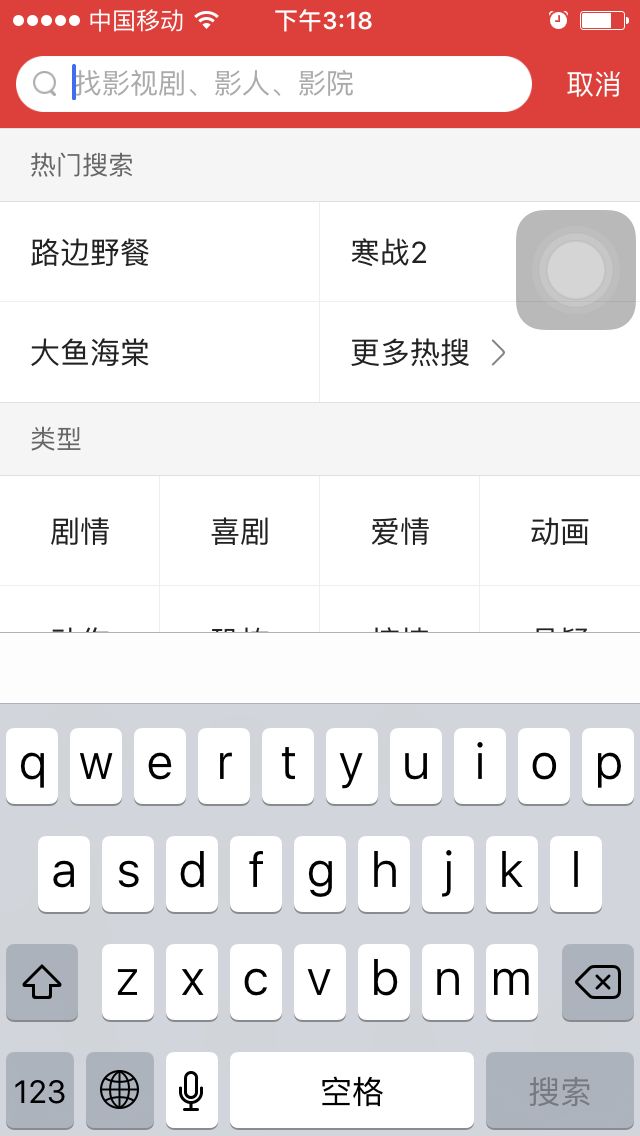Image resolution: width=640 pixels, height=1136 pixels.
Task: Select the 喜剧 genre
Action: coord(240,531)
